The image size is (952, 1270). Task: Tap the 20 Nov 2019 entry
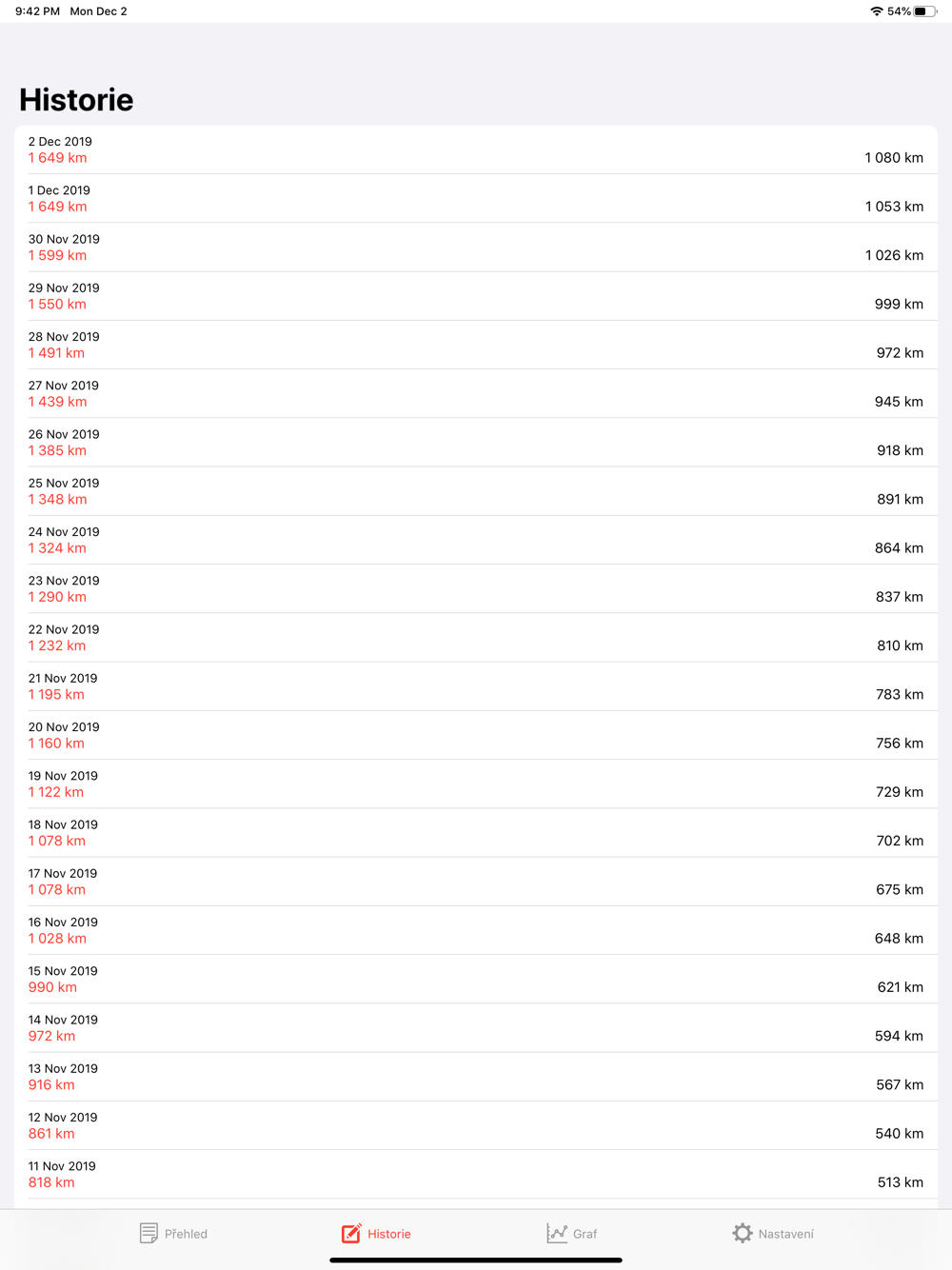[x=476, y=735]
